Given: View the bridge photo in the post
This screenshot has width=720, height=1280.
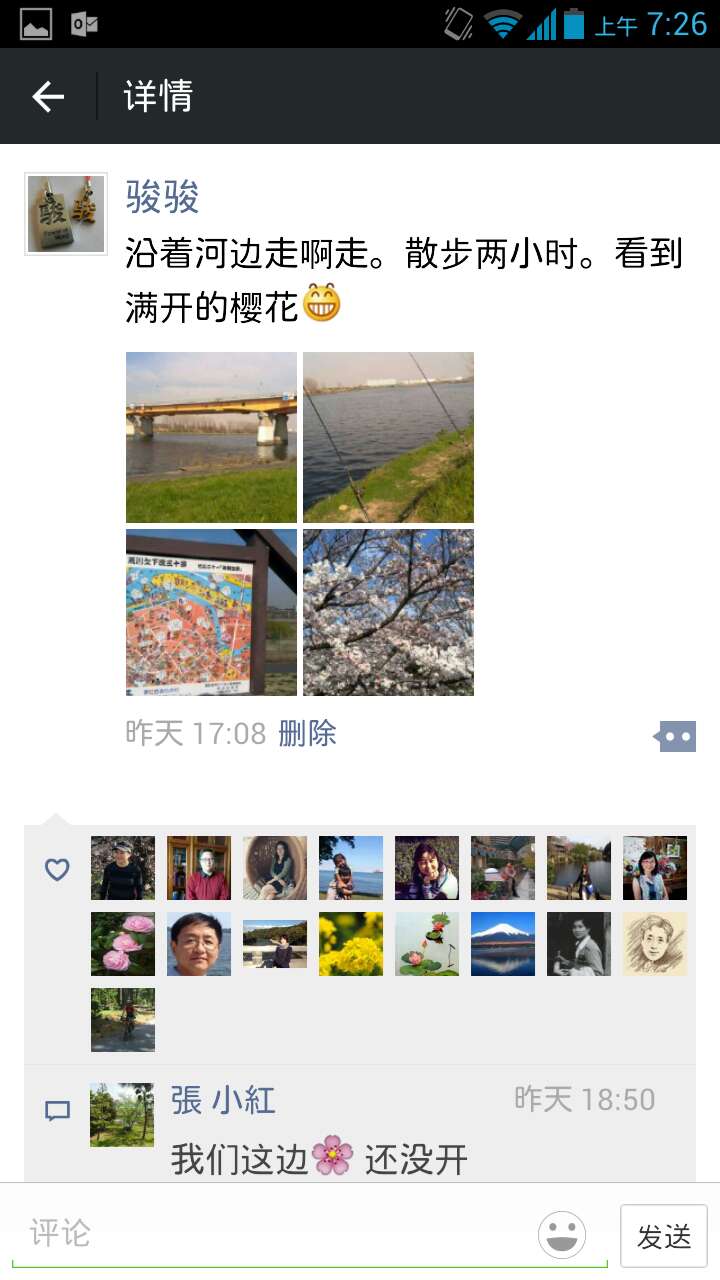Looking at the screenshot, I should (211, 437).
